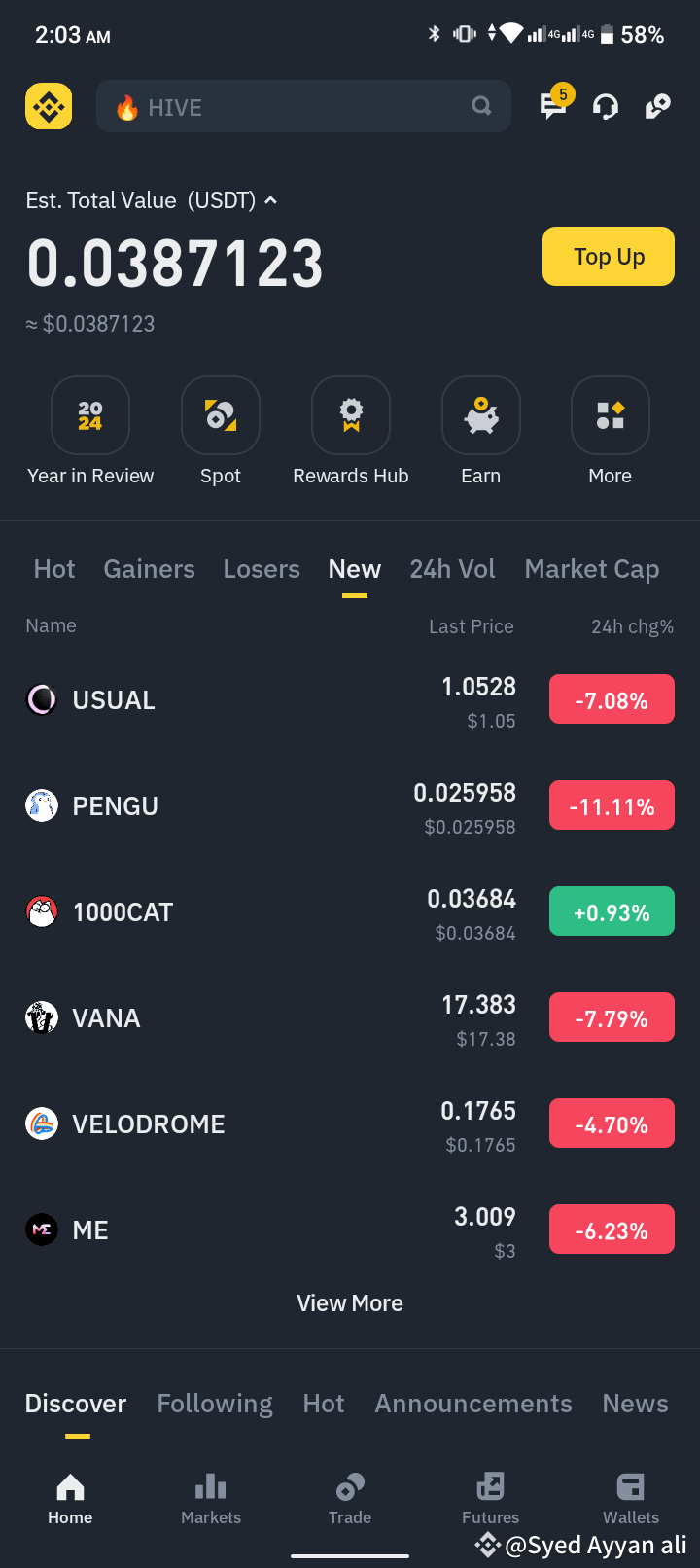Open the Spot trading shortcut
The height and width of the screenshot is (1568, 700).
pos(220,415)
